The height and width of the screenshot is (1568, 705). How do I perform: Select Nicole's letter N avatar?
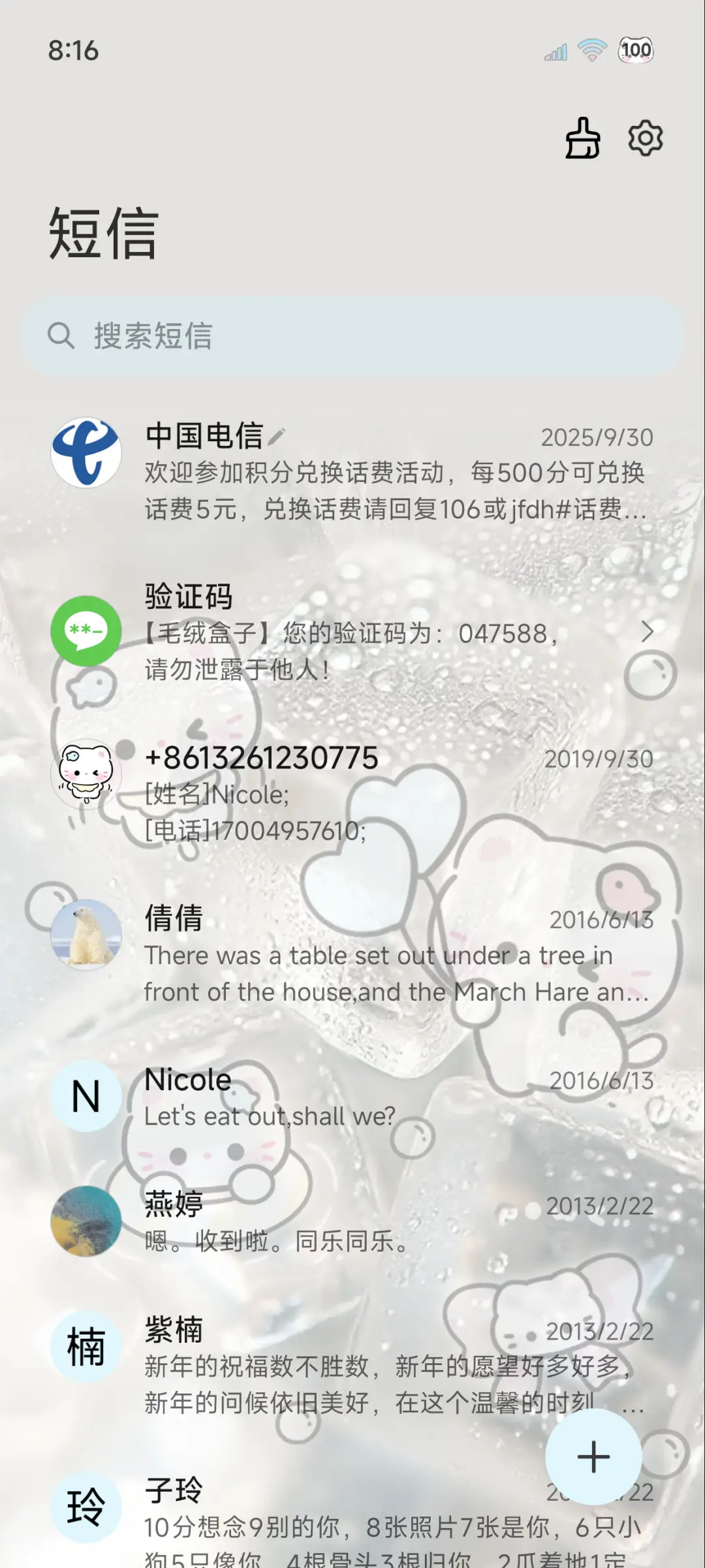86,1096
